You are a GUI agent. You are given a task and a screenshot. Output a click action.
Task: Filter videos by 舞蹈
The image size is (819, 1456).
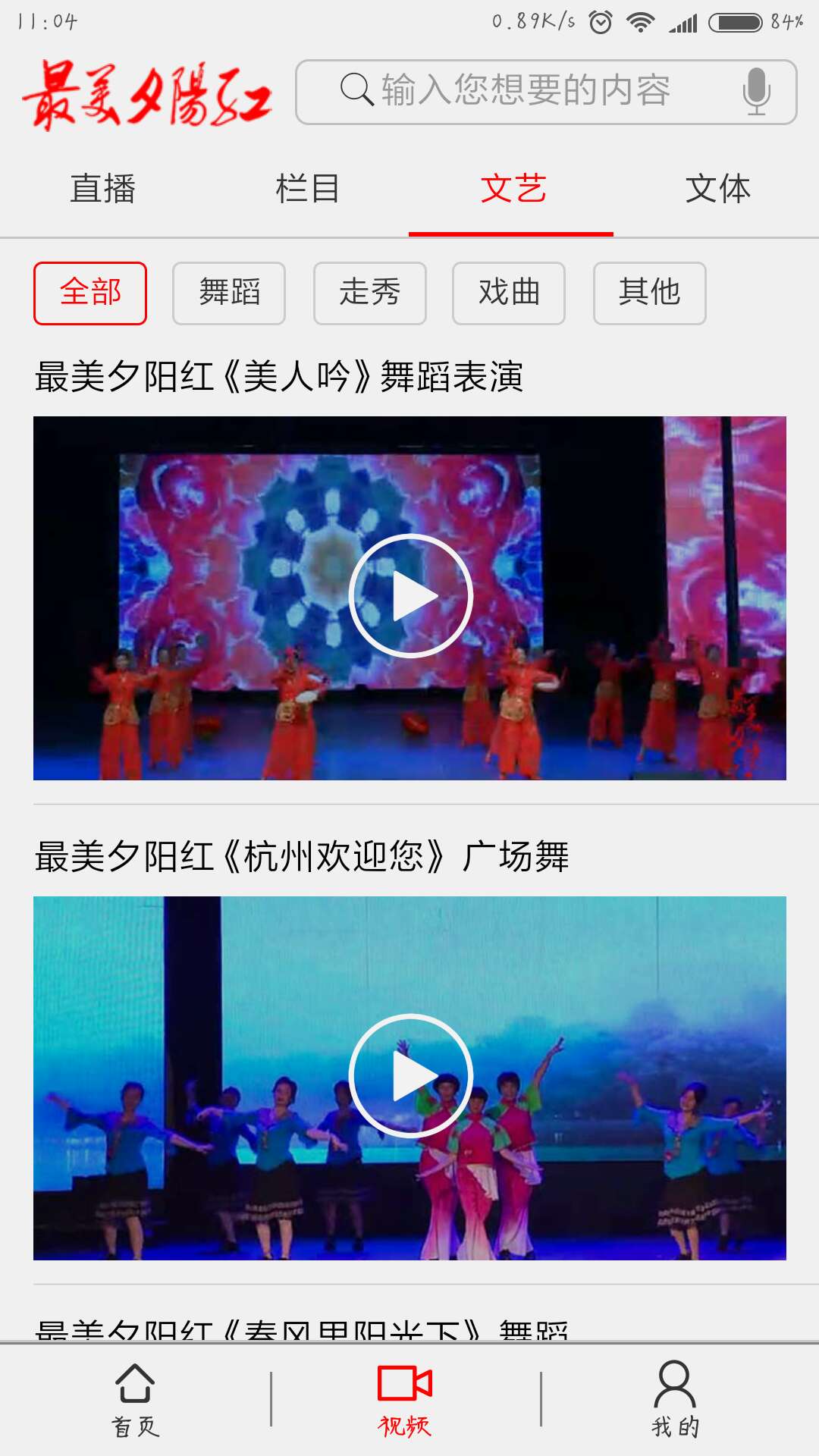click(229, 293)
